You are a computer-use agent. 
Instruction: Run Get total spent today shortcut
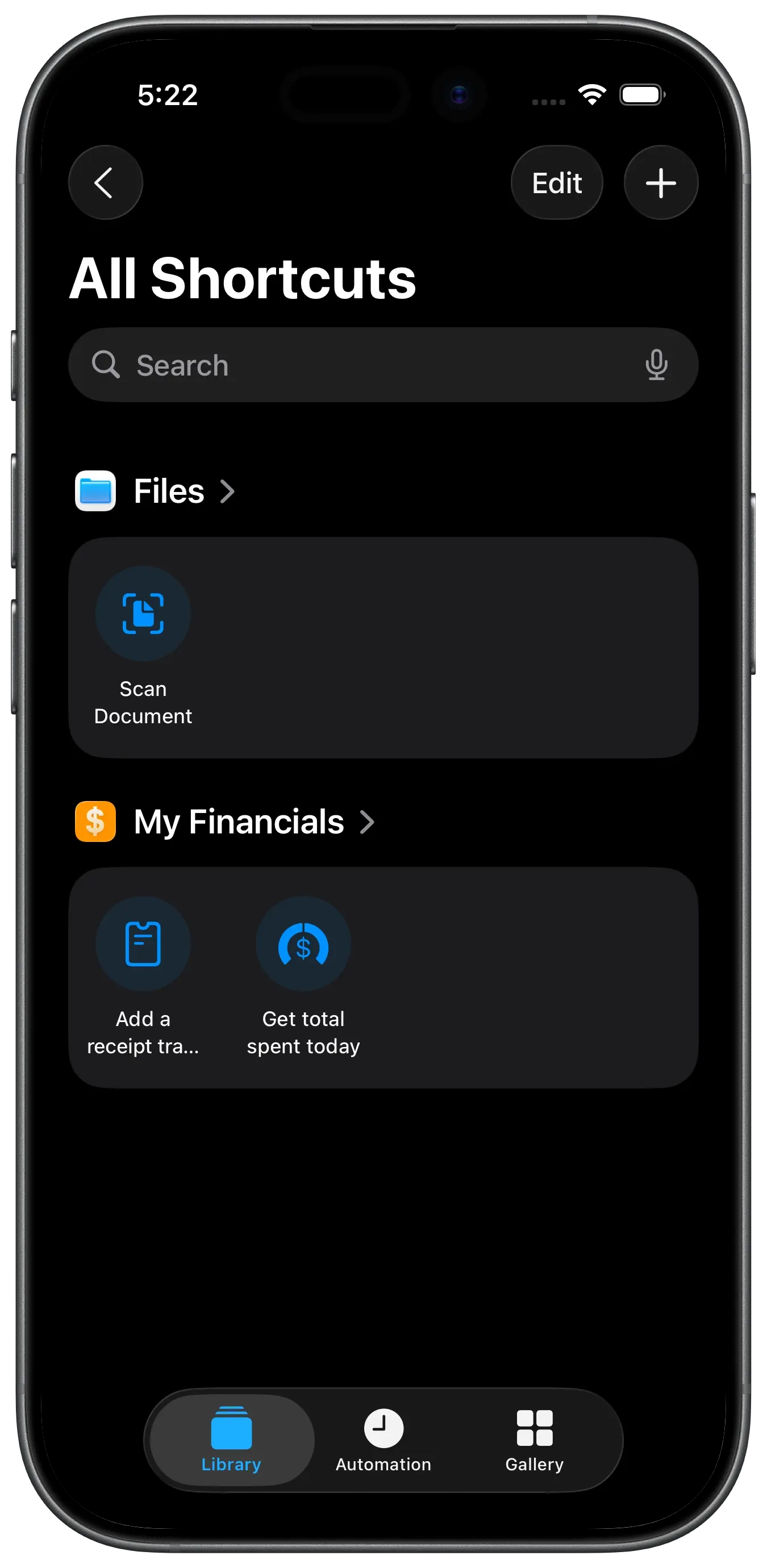[x=303, y=945]
